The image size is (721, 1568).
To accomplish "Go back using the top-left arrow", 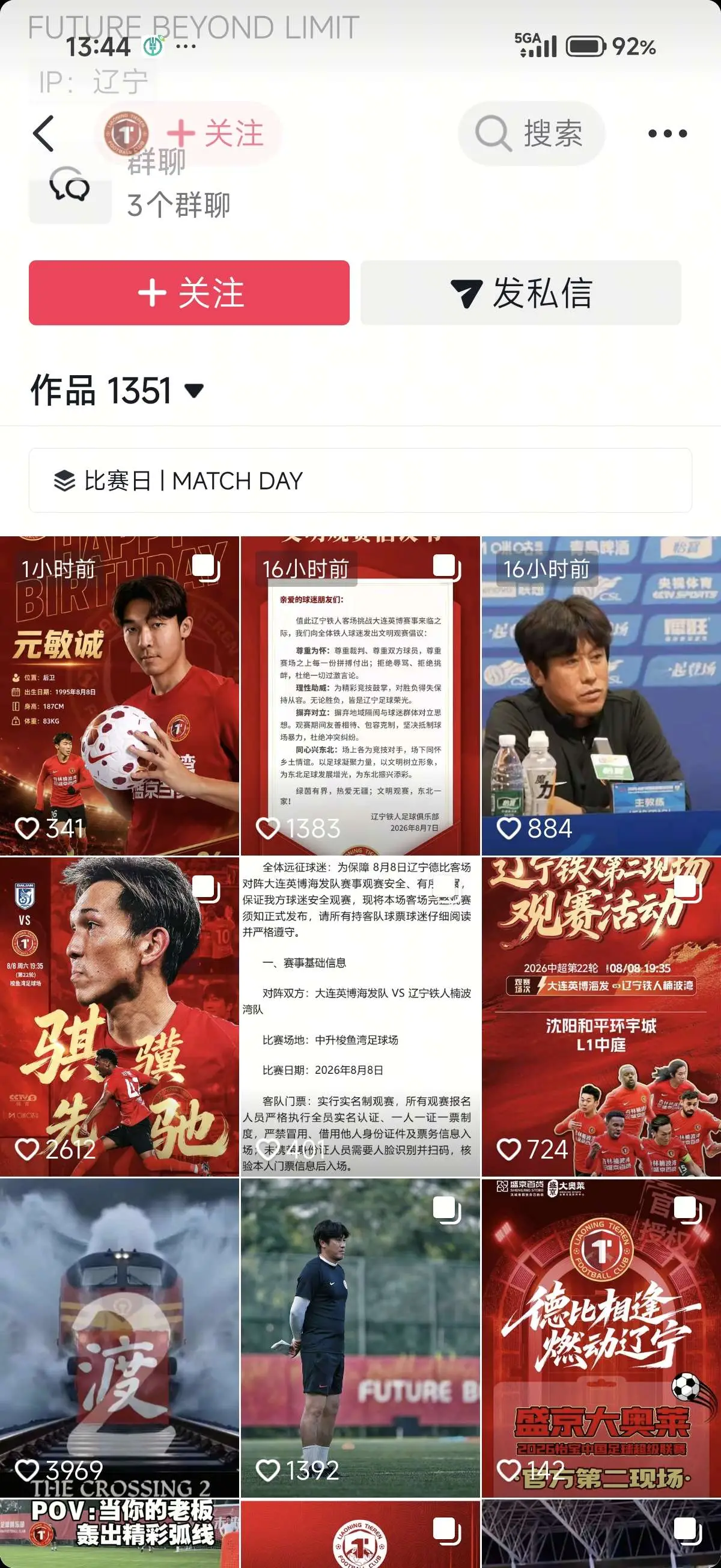I will [44, 133].
